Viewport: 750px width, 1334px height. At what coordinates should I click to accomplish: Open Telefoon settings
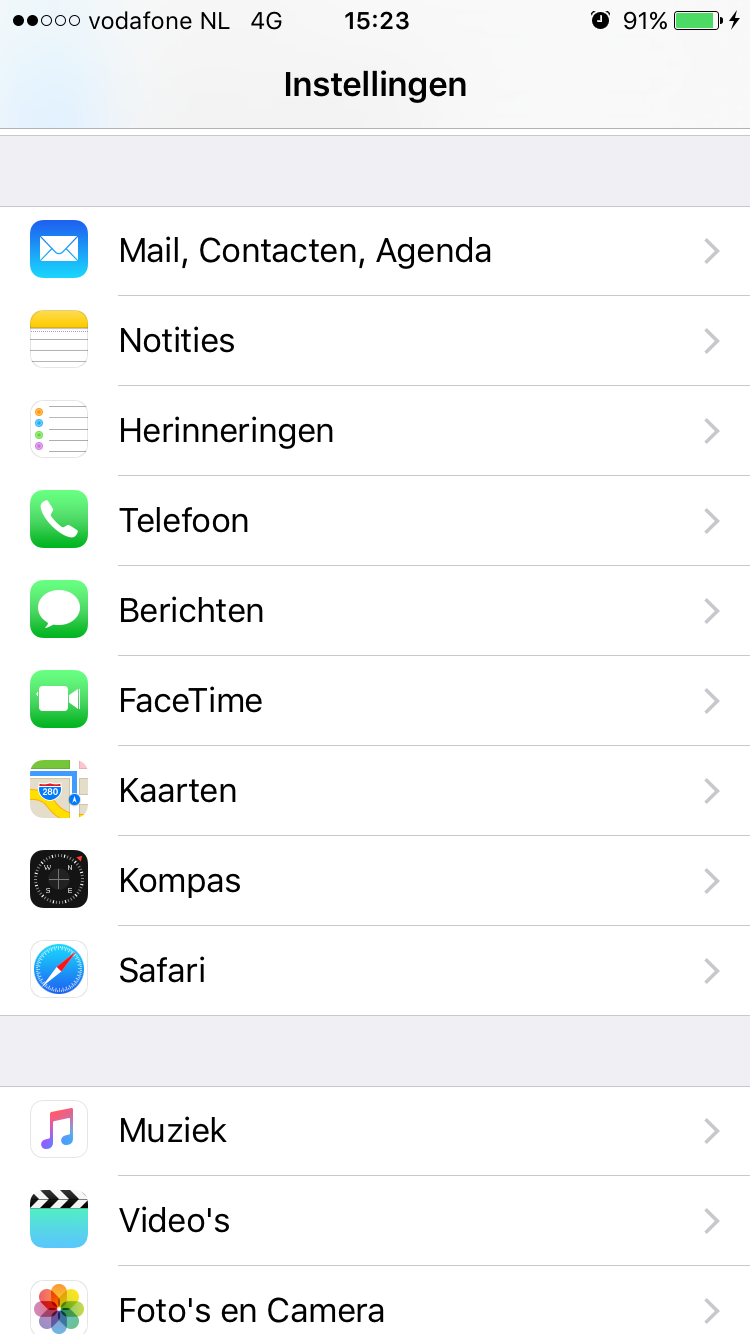click(375, 521)
